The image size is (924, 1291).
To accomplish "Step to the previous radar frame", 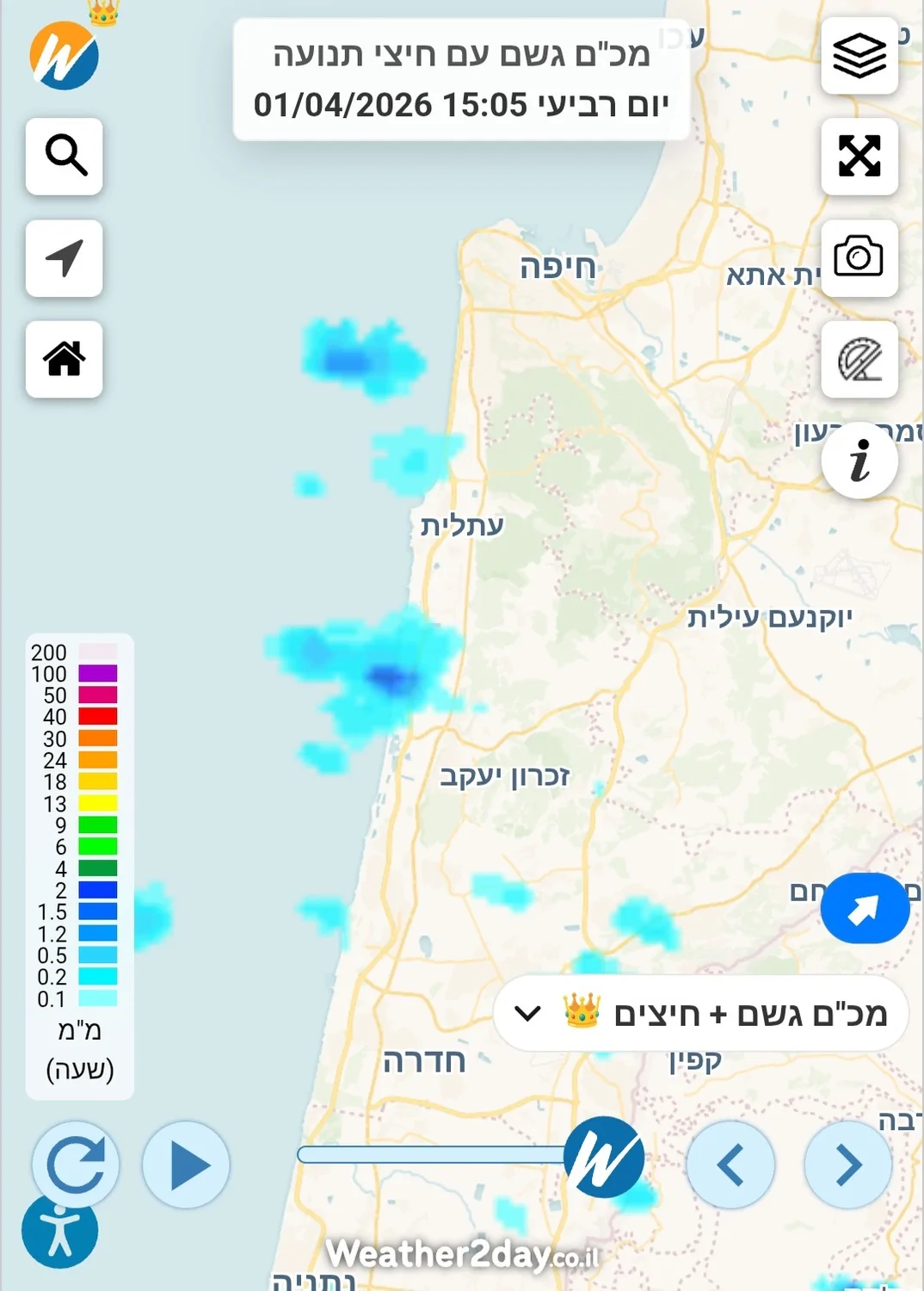I will click(x=730, y=1164).
